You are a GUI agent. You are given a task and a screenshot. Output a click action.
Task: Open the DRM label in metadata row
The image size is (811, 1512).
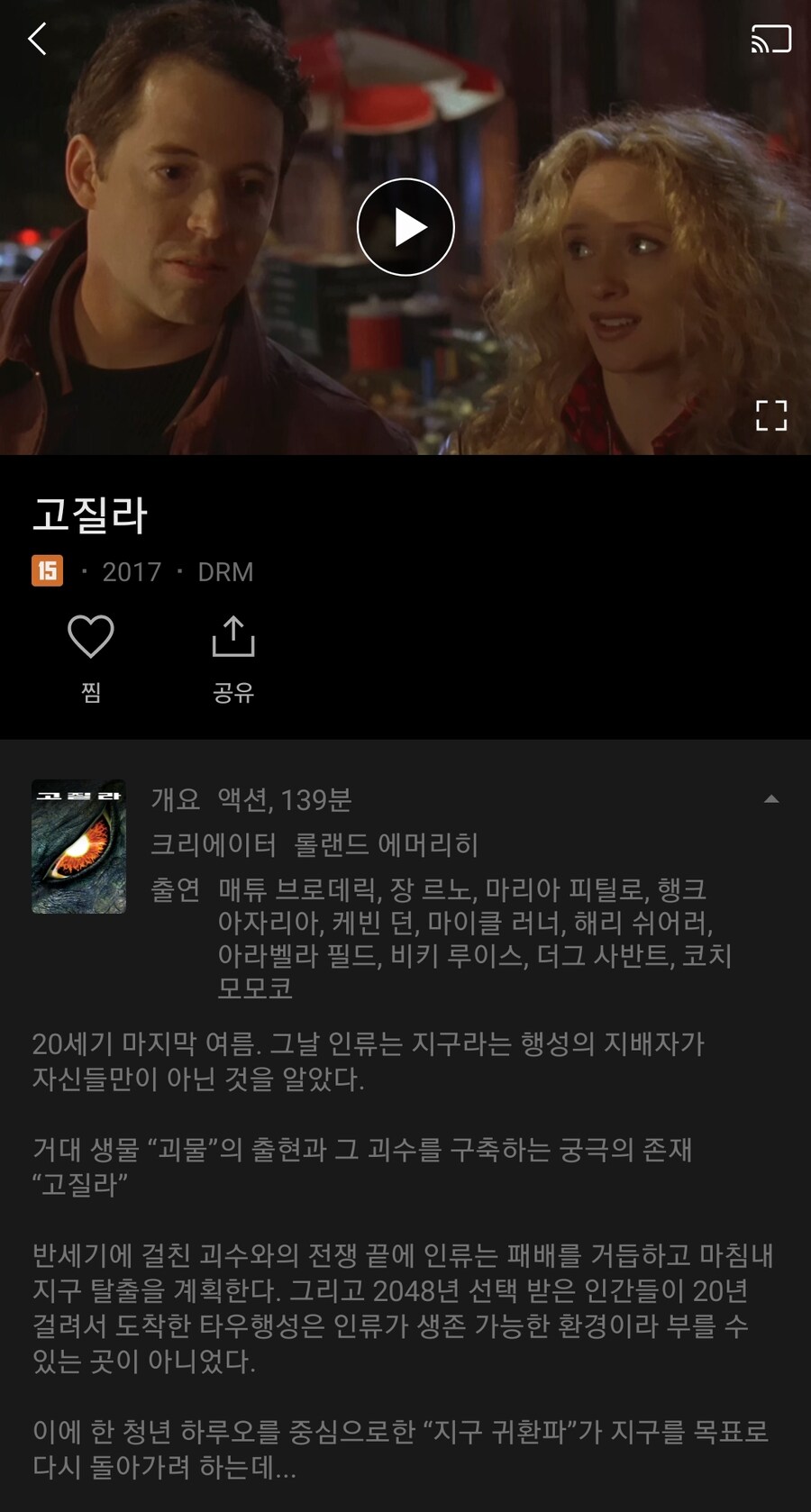(225, 571)
